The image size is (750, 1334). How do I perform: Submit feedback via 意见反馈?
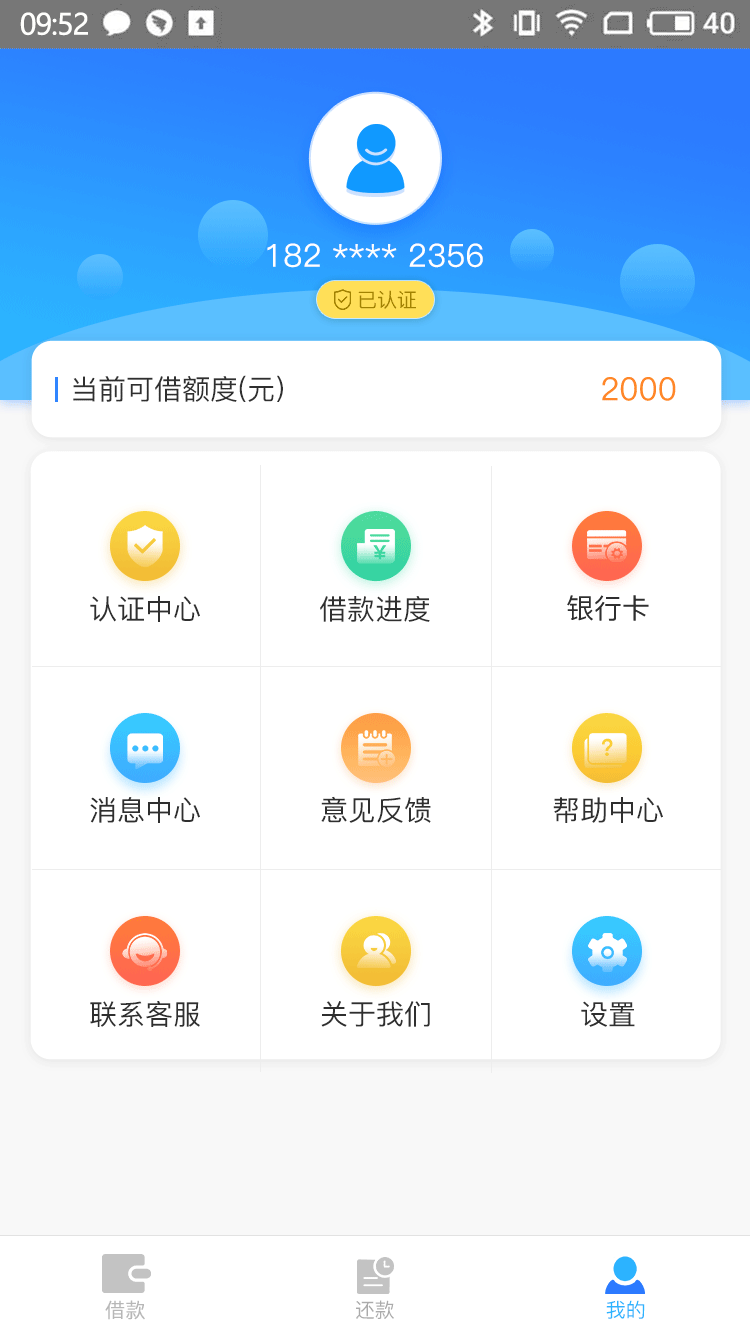[375, 768]
